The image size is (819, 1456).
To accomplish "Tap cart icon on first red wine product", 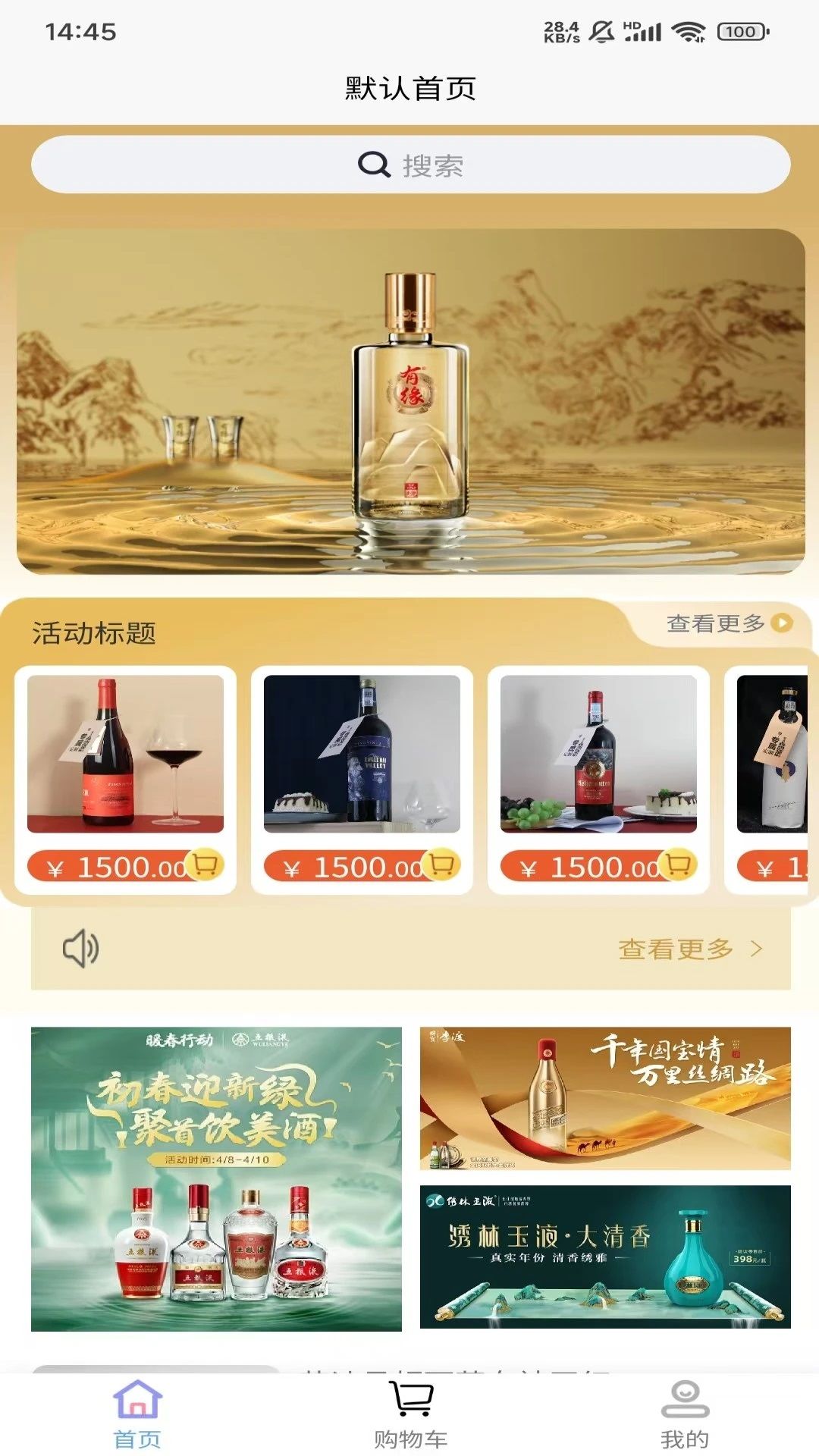I will tap(206, 863).
